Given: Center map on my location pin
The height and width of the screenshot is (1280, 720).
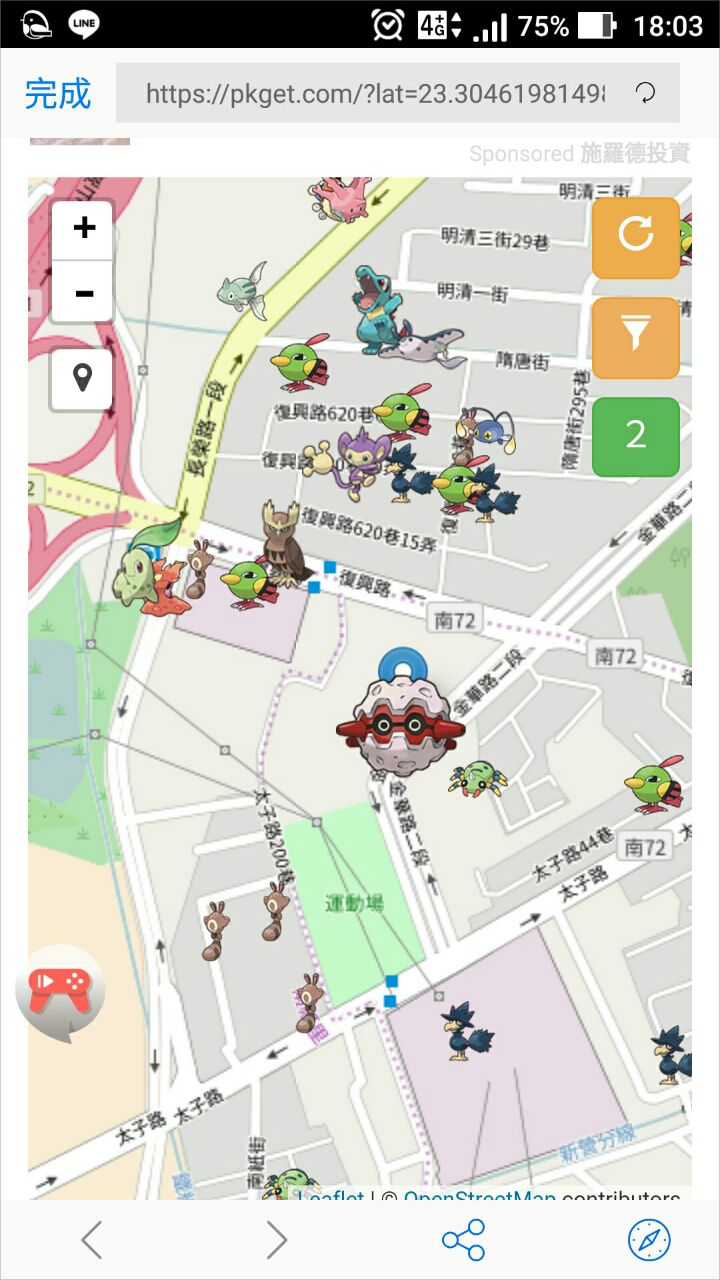Looking at the screenshot, I should [x=82, y=379].
